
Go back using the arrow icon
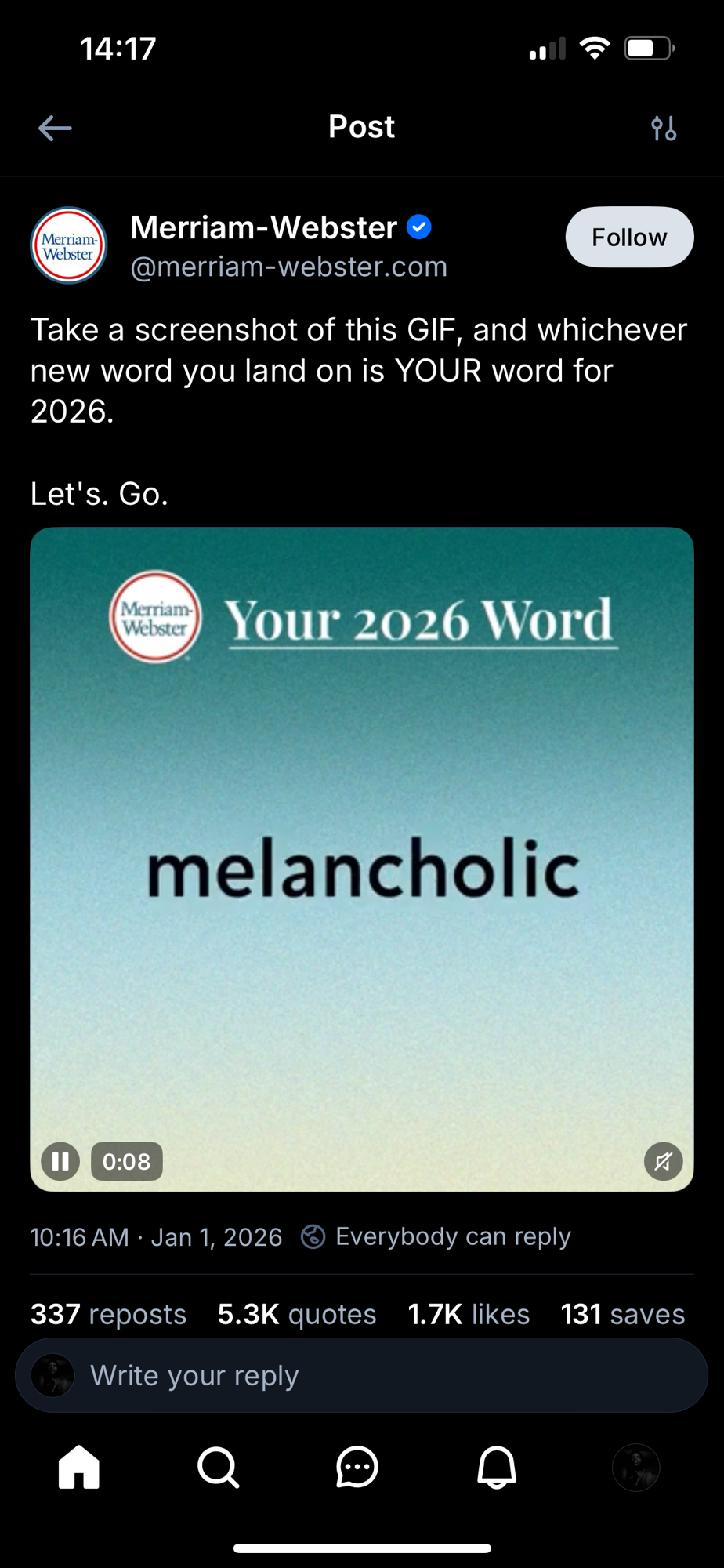pyautogui.click(x=55, y=128)
